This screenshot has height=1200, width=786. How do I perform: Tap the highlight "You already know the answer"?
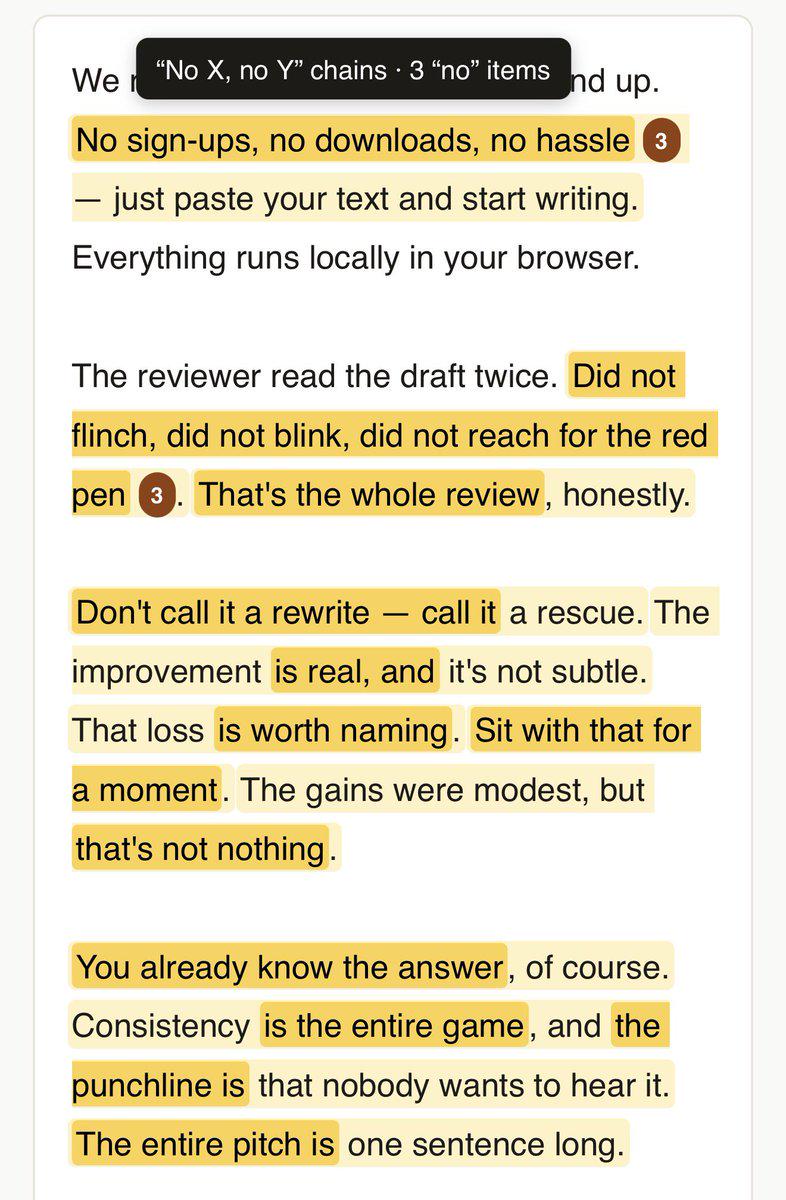coord(289,967)
